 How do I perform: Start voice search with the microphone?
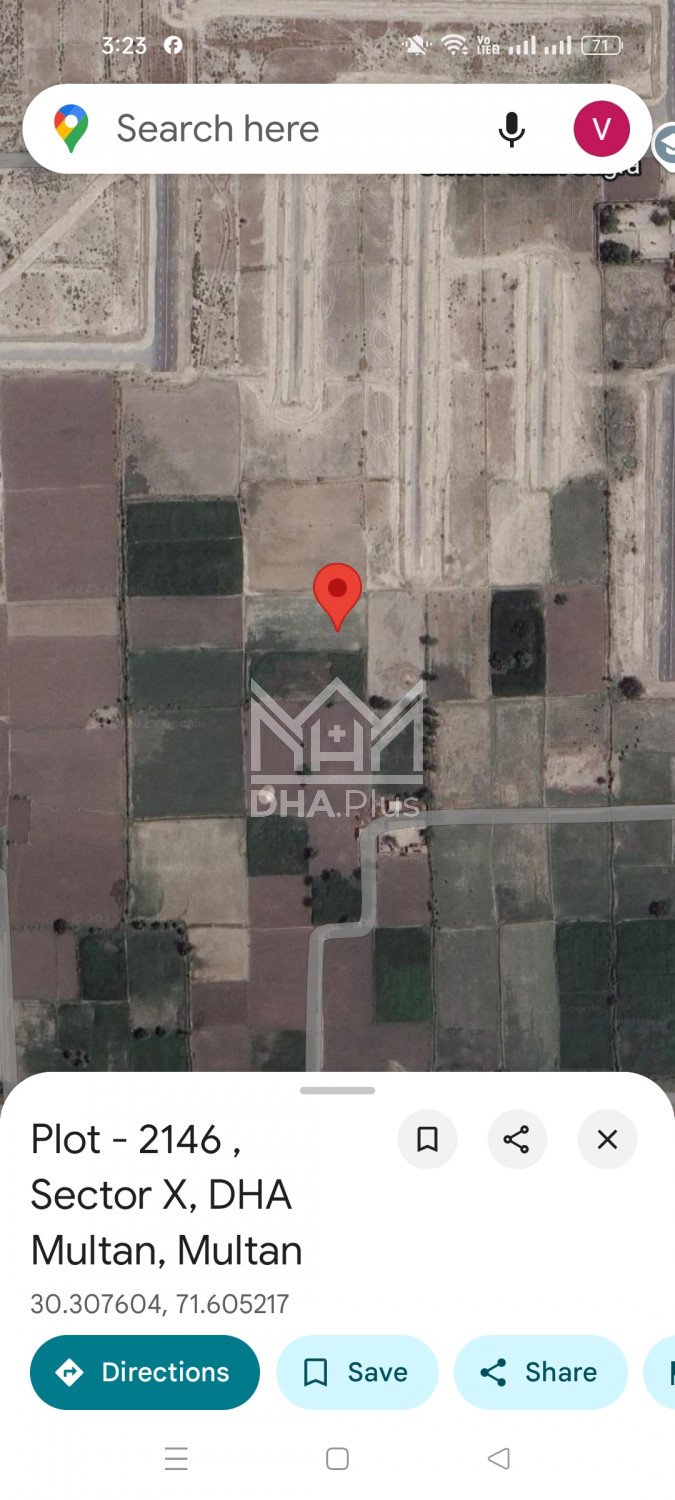(511, 129)
